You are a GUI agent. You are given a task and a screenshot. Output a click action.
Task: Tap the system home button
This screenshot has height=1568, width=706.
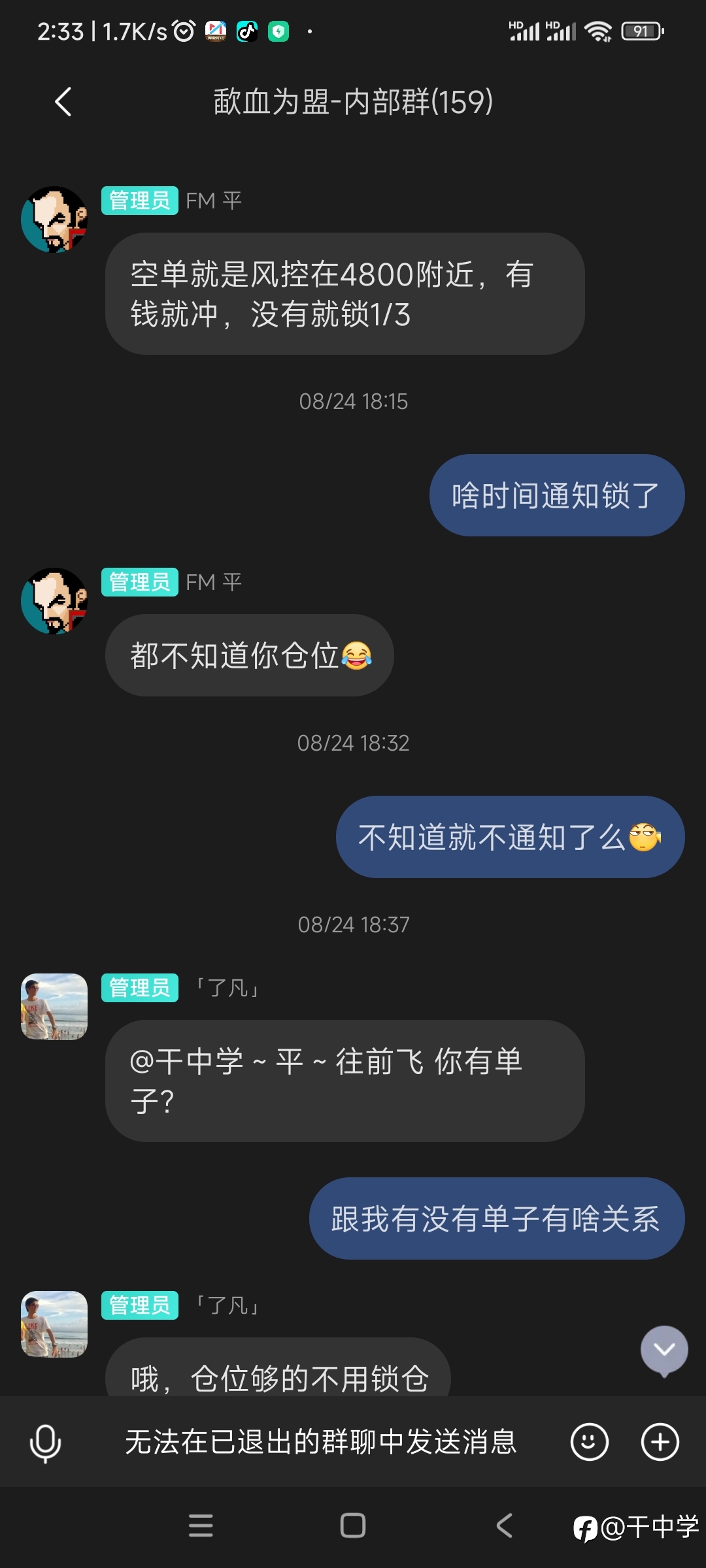(353, 1526)
